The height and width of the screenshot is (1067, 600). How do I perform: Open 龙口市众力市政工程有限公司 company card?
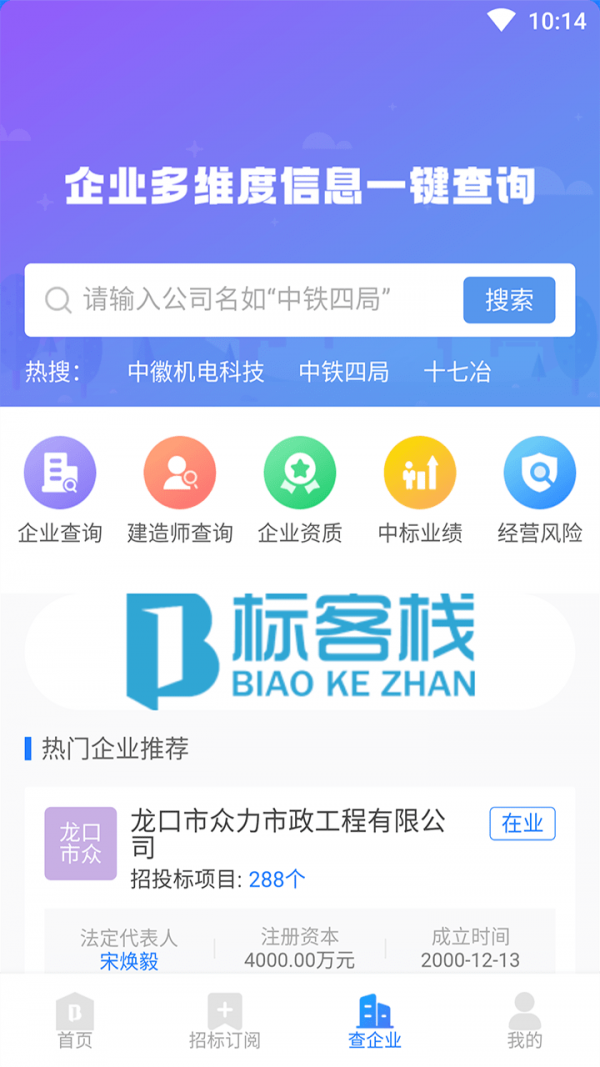coord(288,834)
